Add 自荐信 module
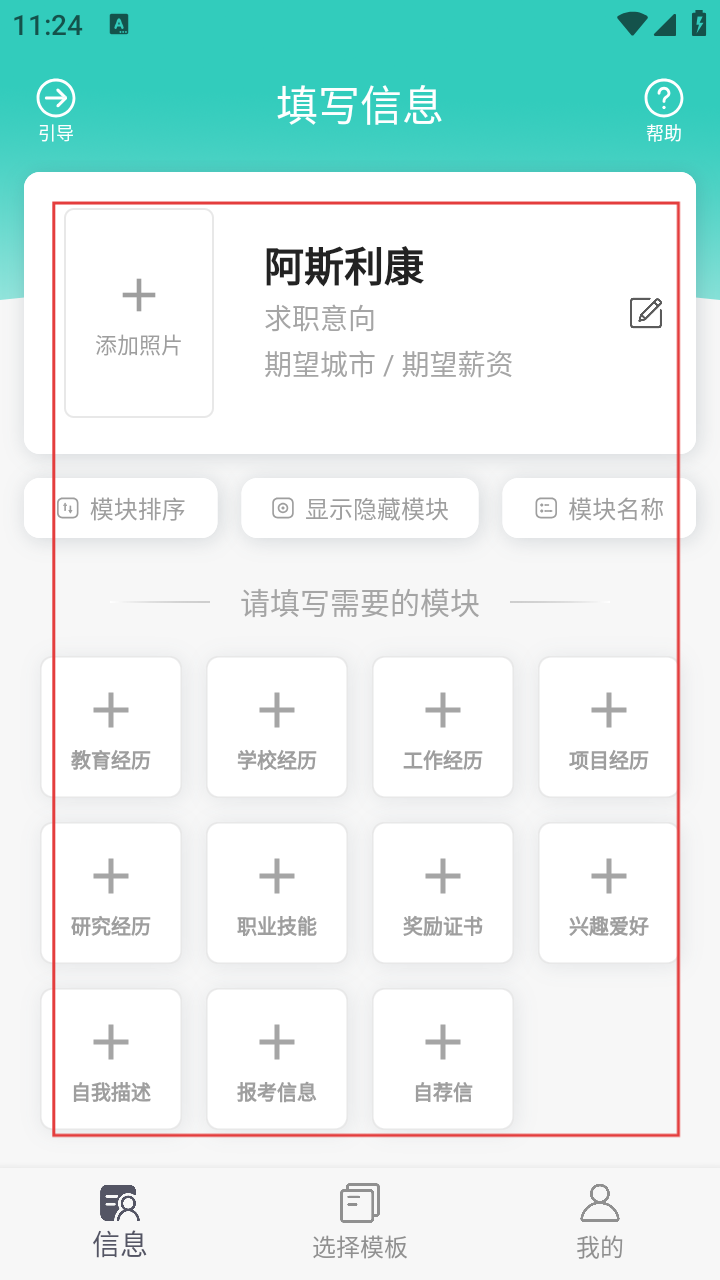The image size is (720, 1280). [x=443, y=1059]
